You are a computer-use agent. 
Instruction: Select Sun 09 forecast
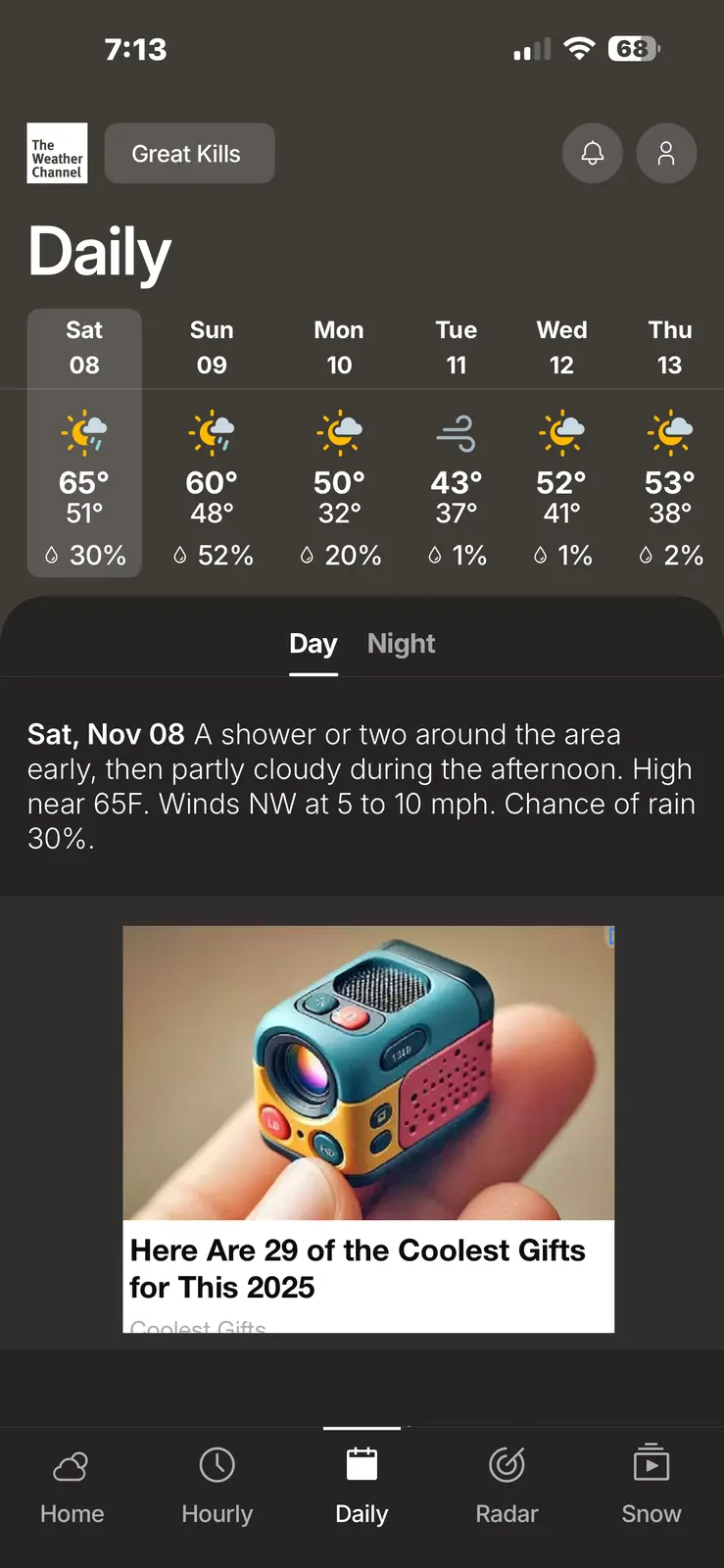[212, 443]
